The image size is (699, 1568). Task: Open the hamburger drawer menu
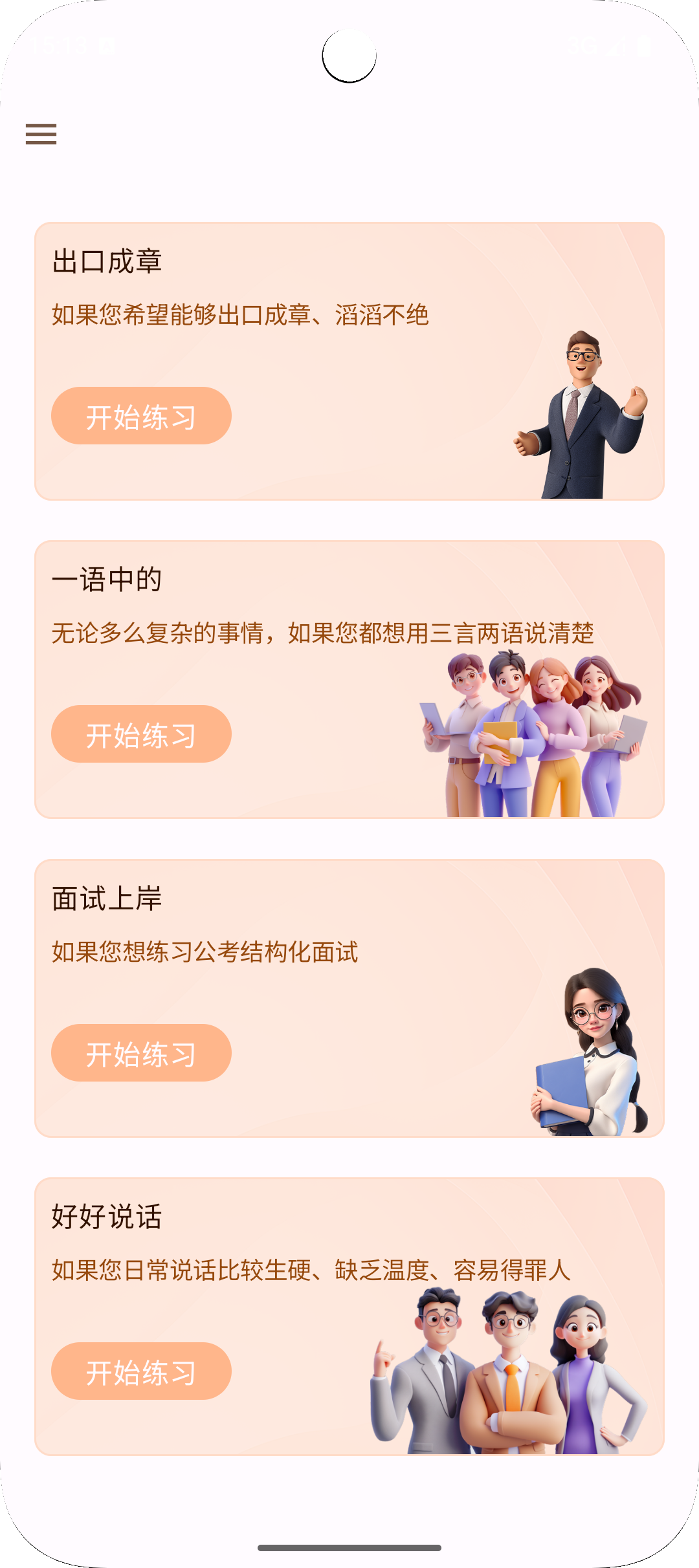click(x=41, y=134)
